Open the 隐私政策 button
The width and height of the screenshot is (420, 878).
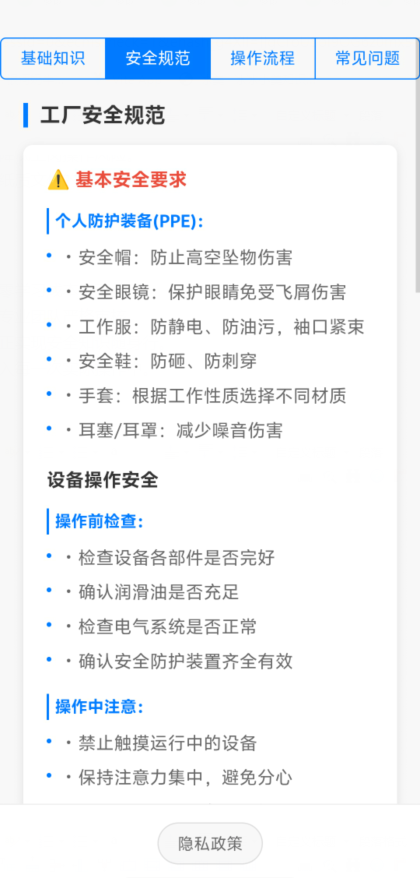point(210,843)
